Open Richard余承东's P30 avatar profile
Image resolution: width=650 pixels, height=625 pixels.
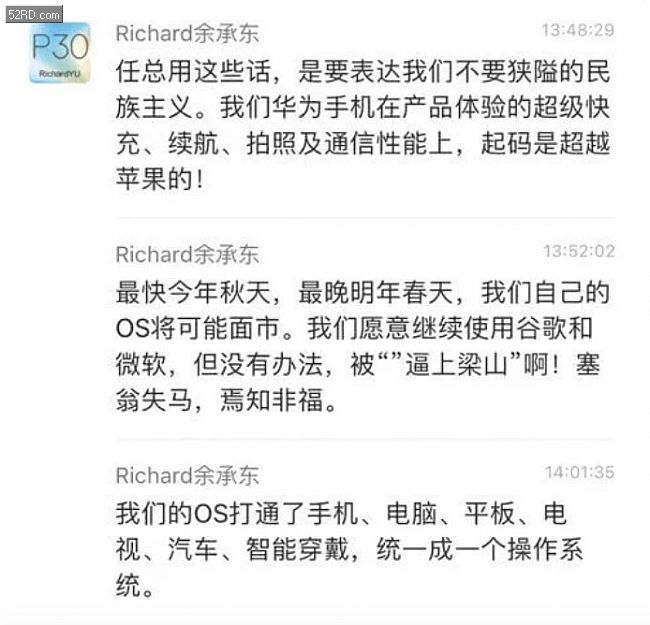click(60, 54)
